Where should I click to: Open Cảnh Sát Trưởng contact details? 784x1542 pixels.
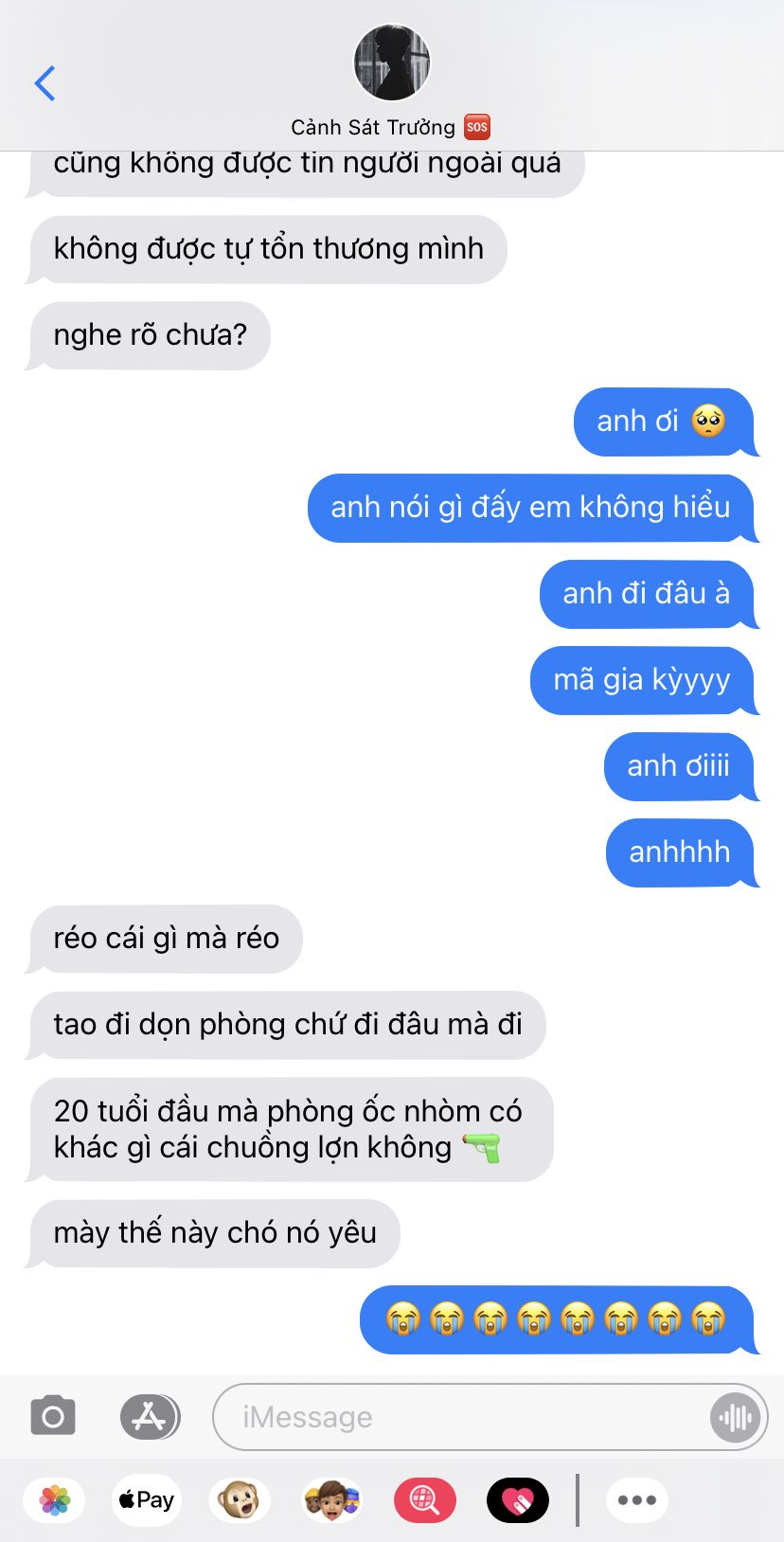(x=391, y=81)
